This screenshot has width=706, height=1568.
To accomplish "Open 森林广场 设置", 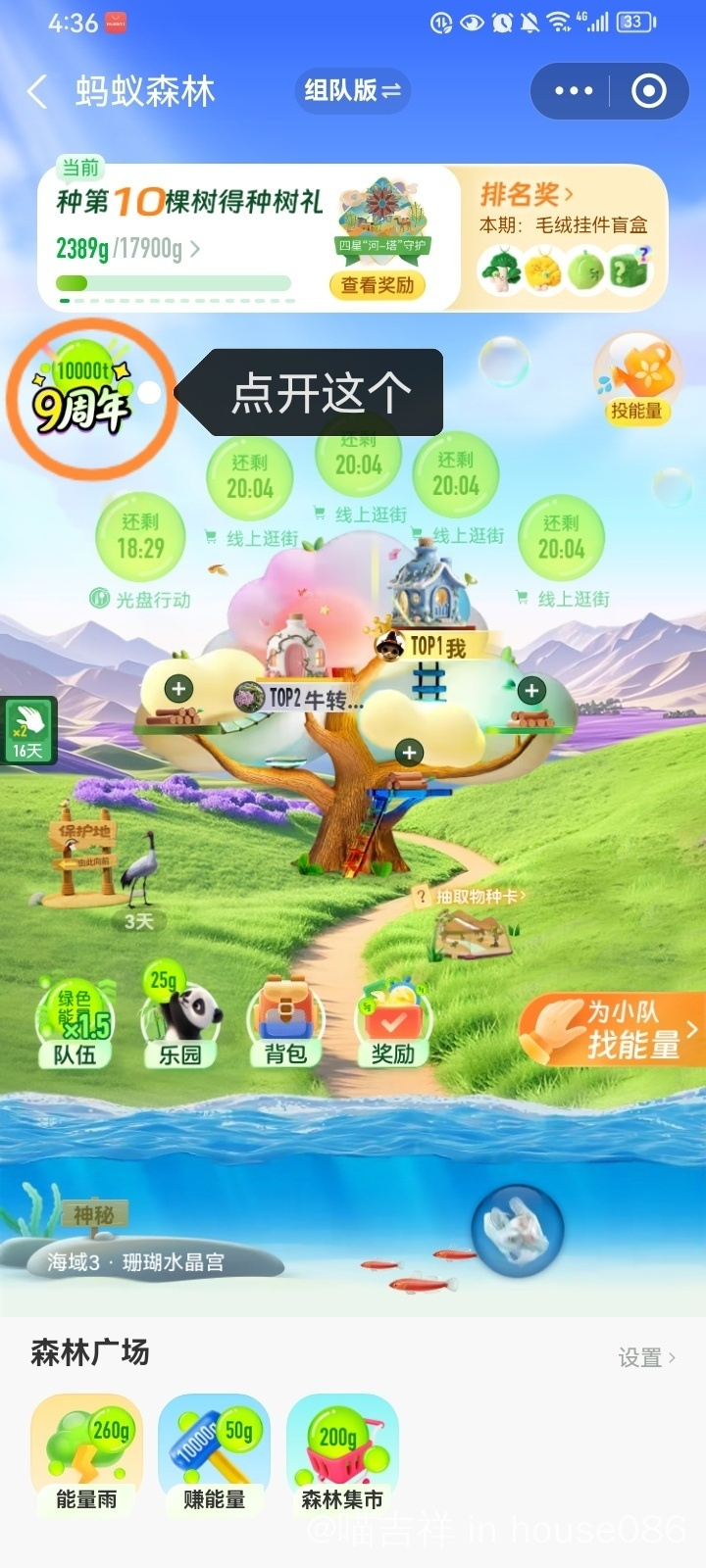I will point(646,1357).
